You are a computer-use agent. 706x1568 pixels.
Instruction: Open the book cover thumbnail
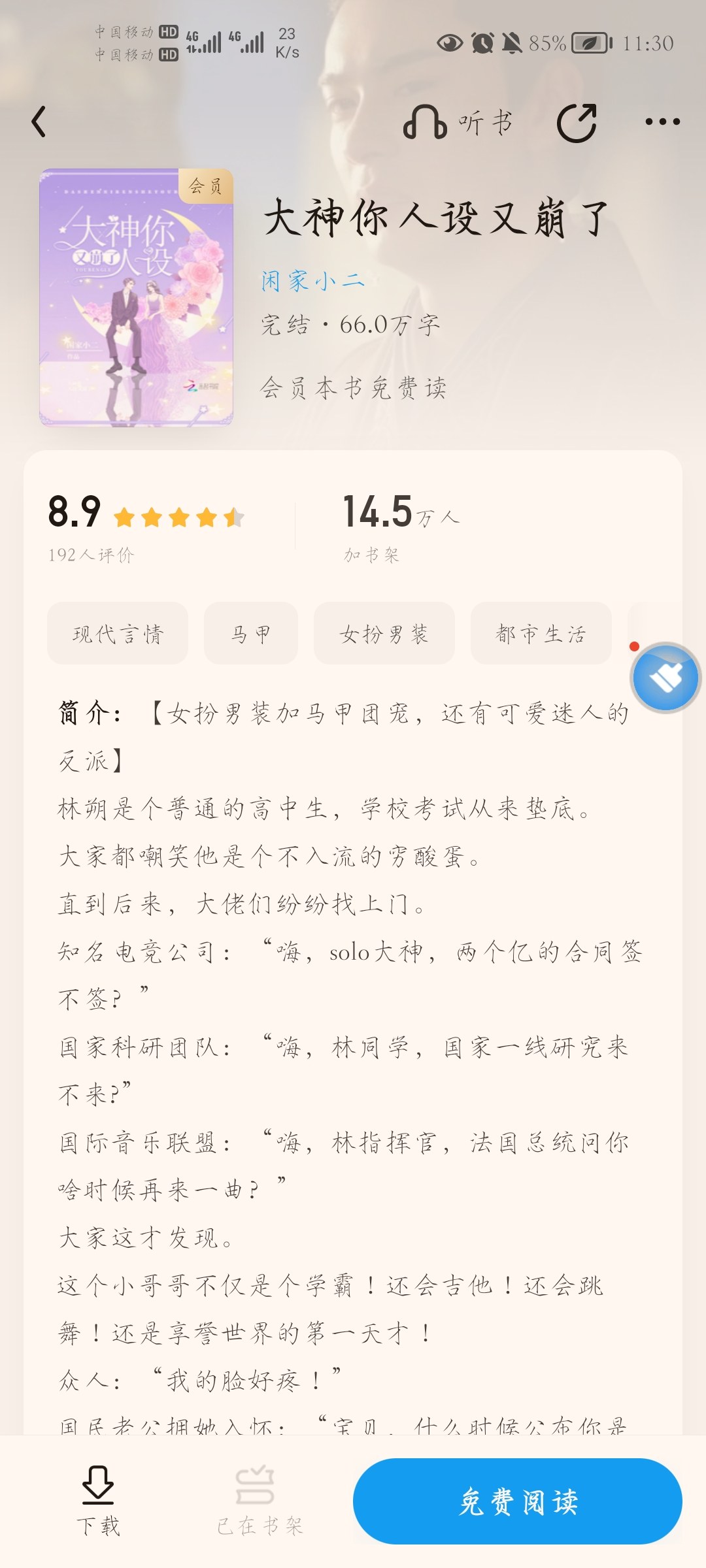137,298
